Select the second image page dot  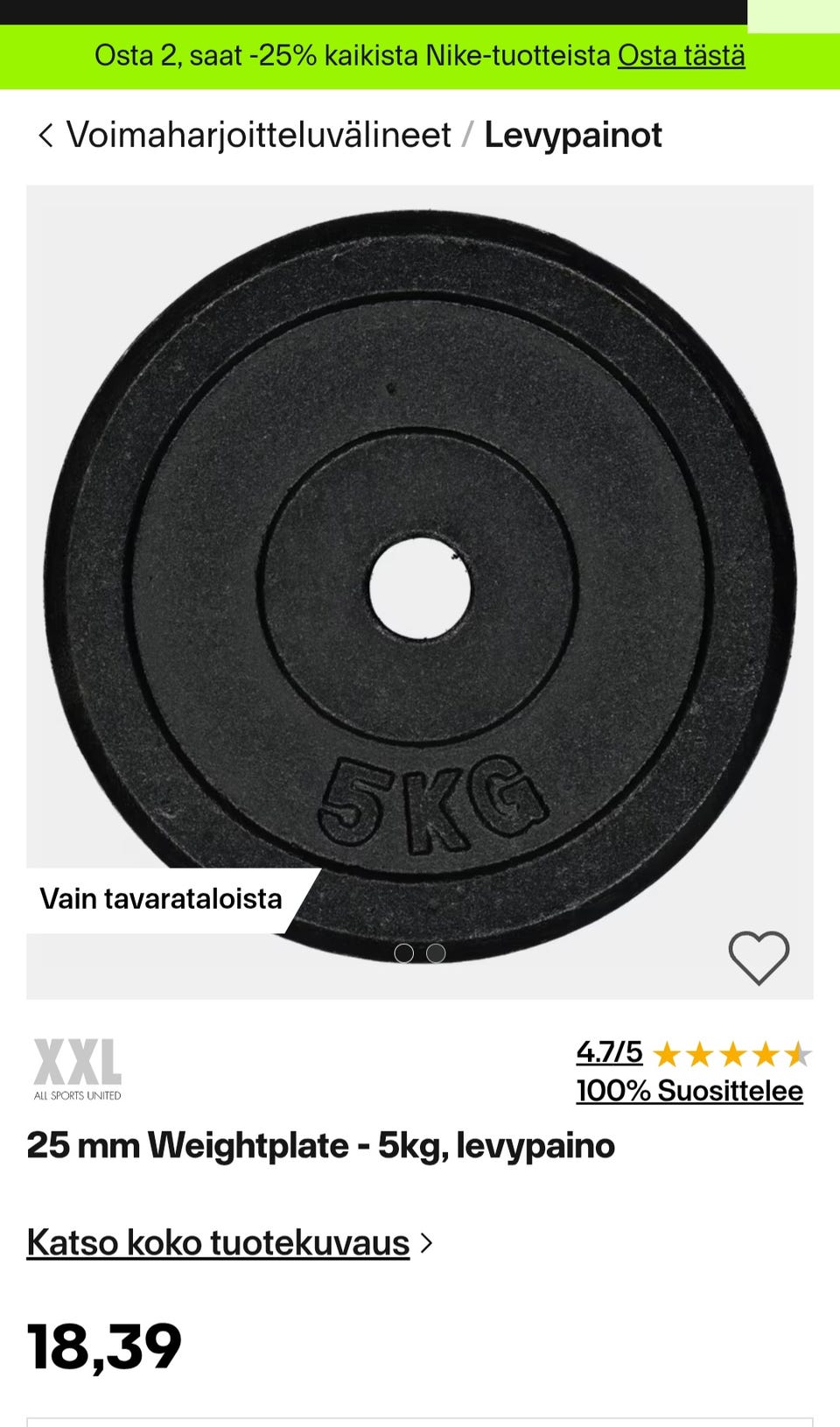436,953
